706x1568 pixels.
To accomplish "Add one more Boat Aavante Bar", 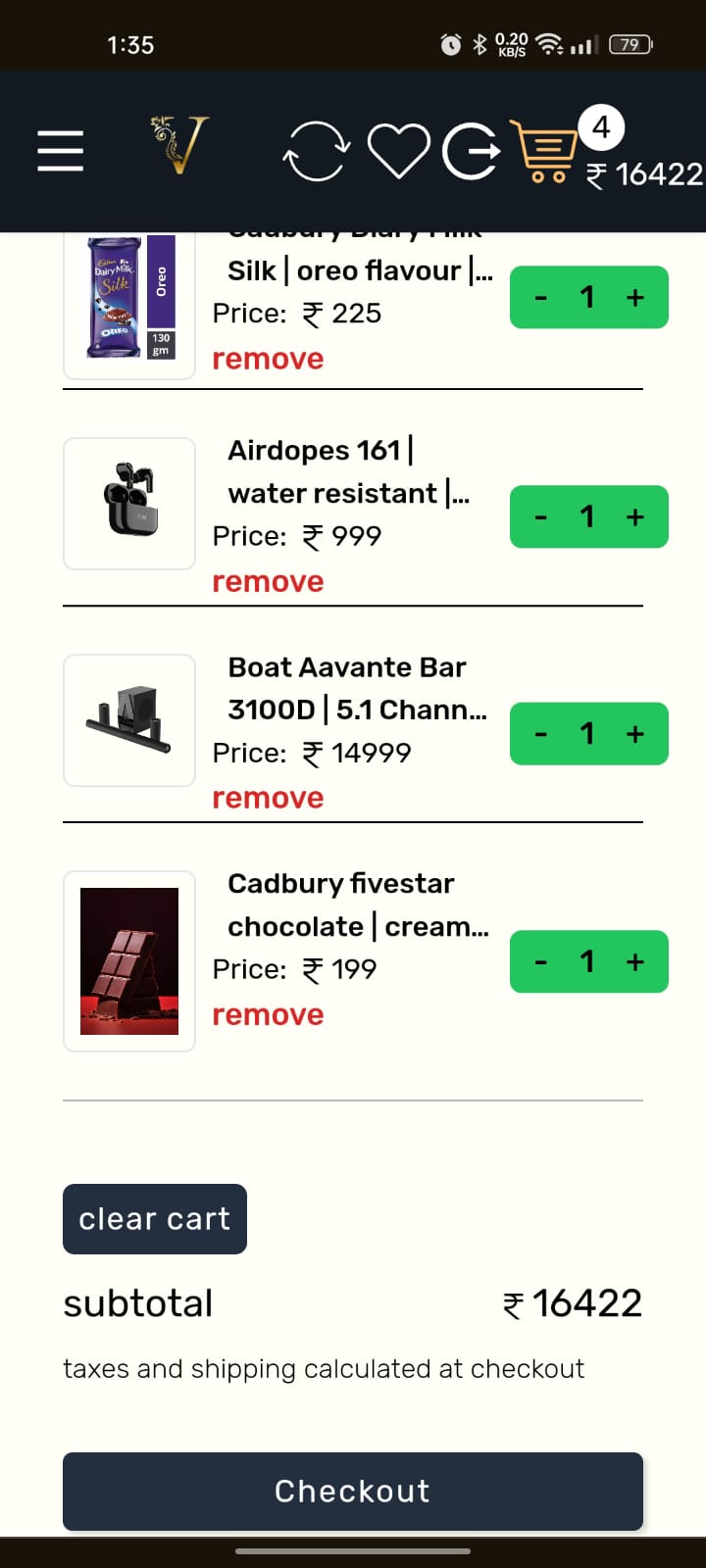I will [635, 733].
